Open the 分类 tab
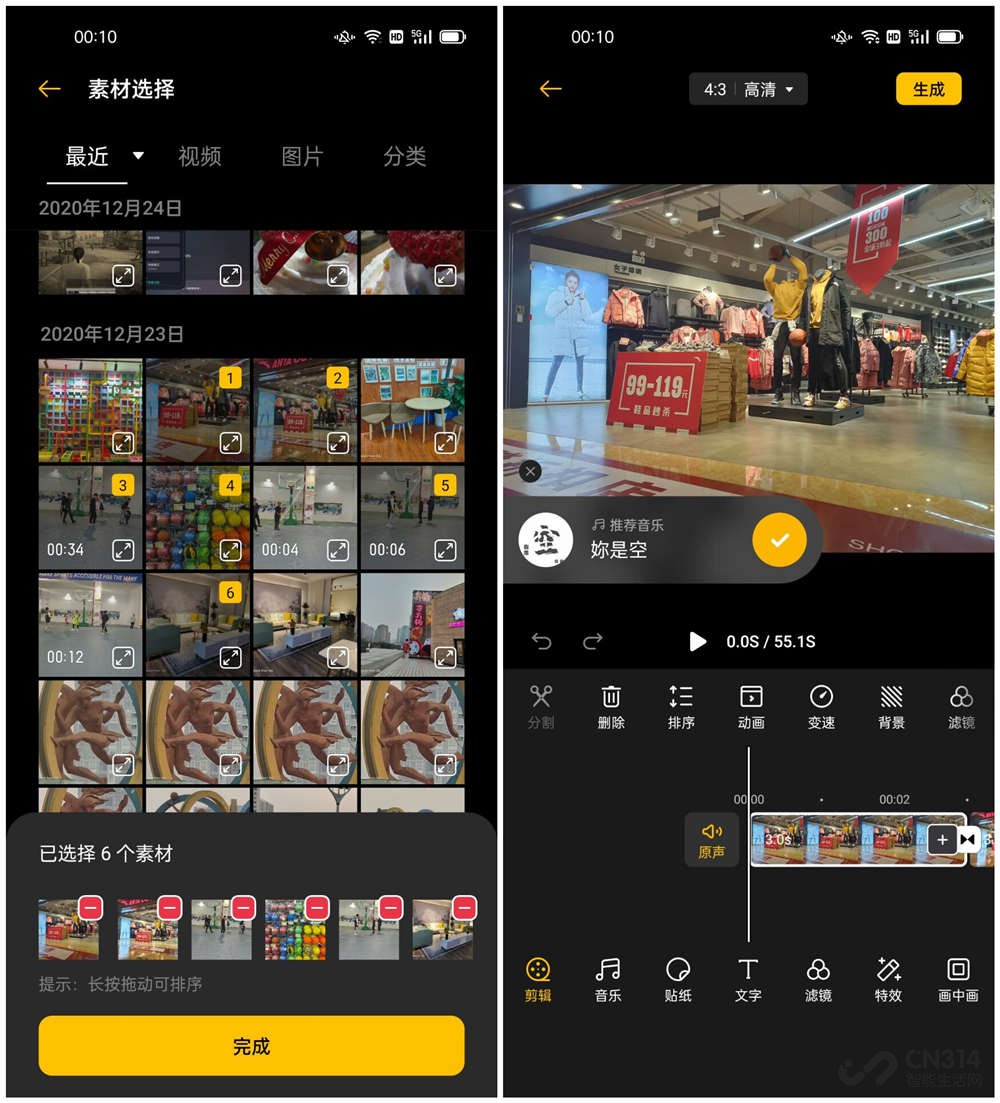The width and height of the screenshot is (1000, 1103). point(404,157)
